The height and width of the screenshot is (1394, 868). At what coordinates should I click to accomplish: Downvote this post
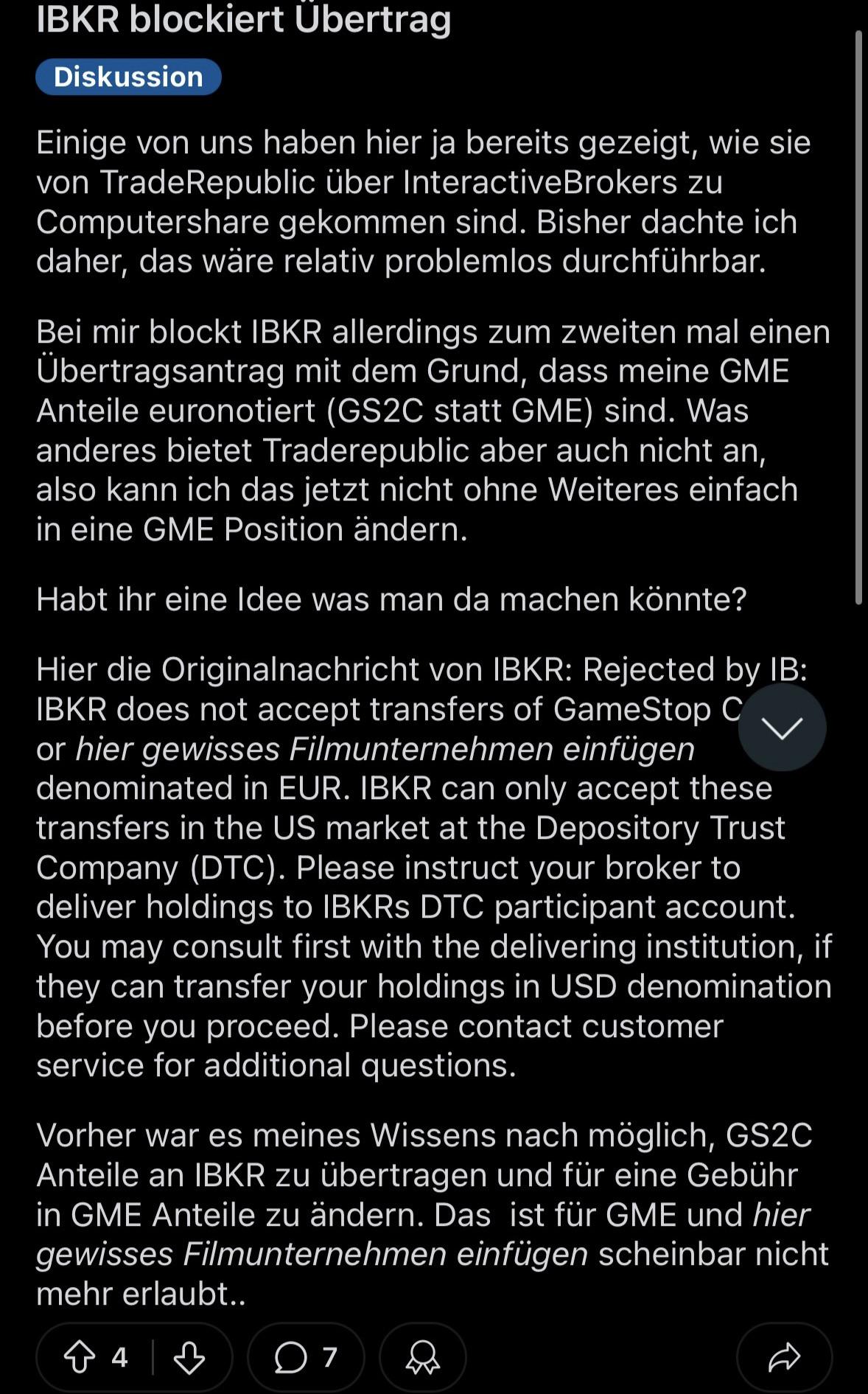[189, 1357]
